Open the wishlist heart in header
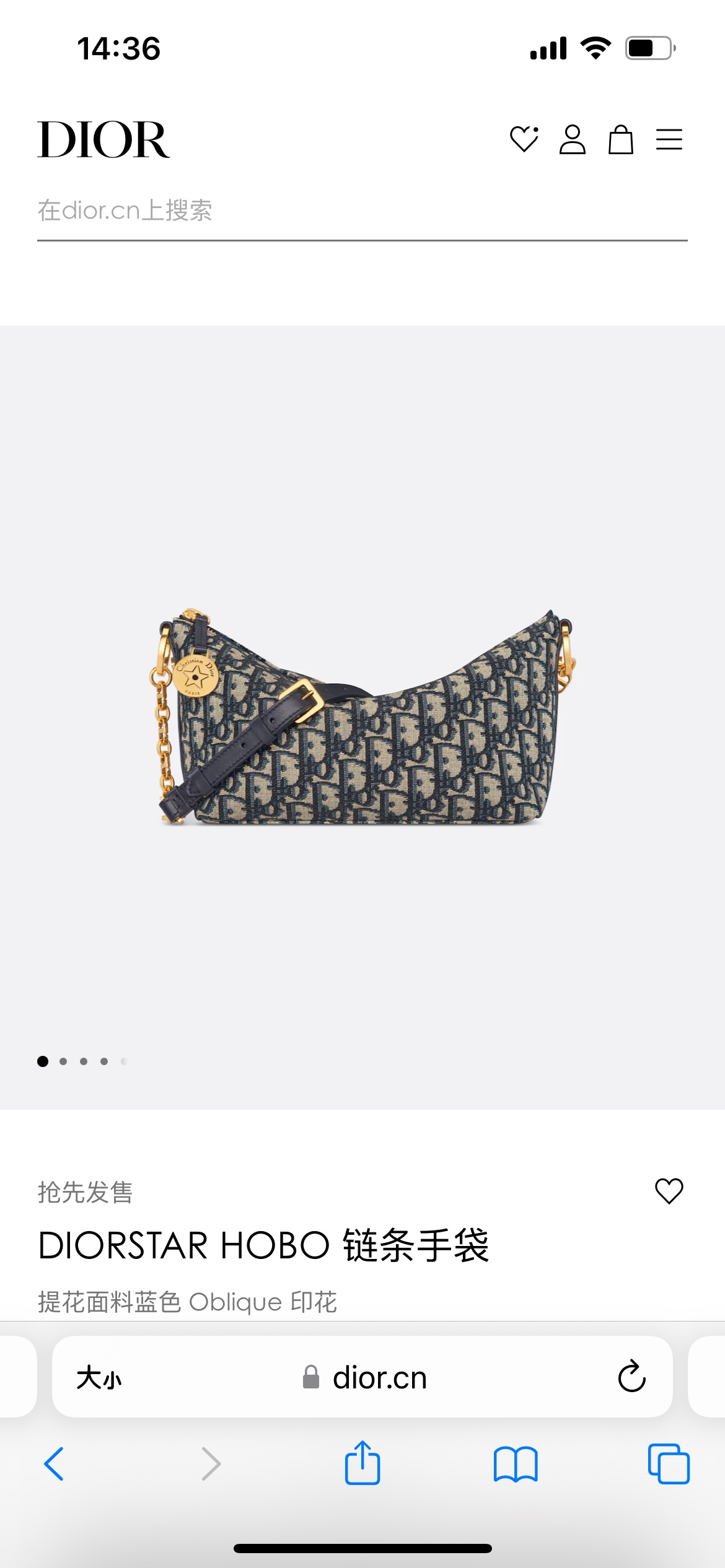This screenshot has width=725, height=1568. (x=524, y=139)
